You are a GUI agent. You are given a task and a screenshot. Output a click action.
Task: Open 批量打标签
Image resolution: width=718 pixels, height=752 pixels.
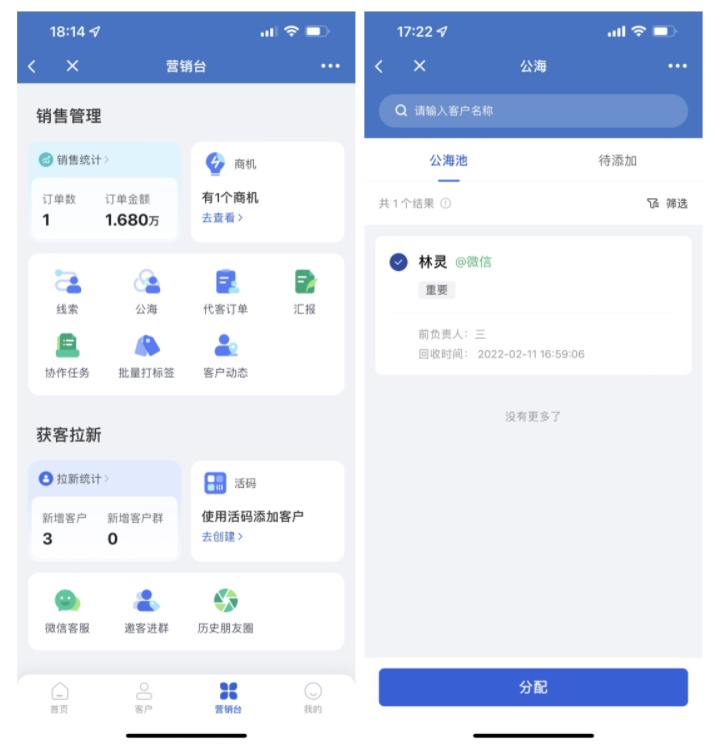[147, 355]
